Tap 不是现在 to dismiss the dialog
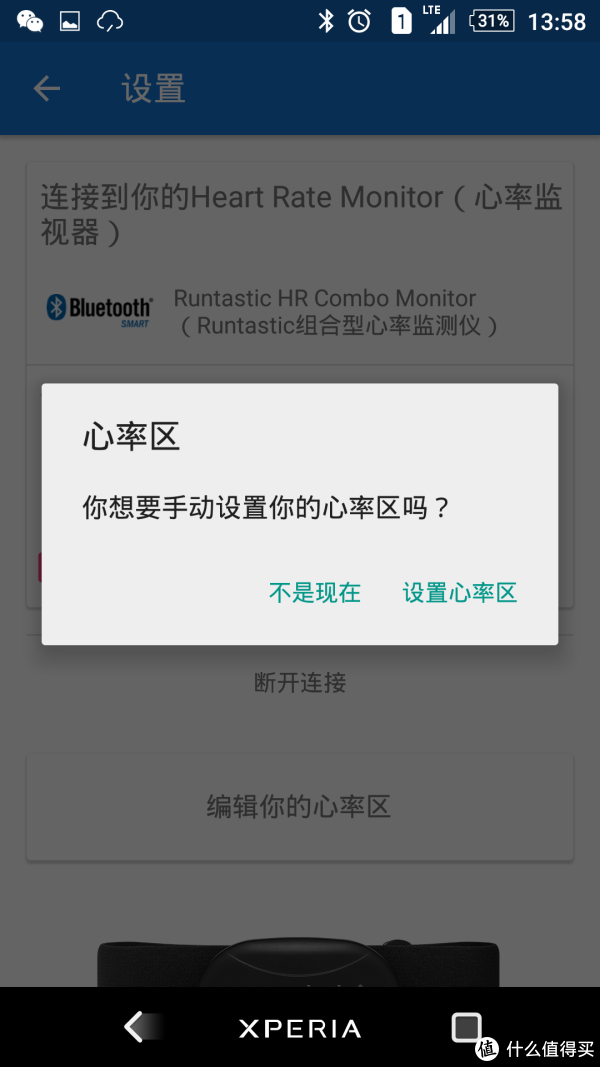Viewport: 600px width, 1067px height. coord(314,592)
